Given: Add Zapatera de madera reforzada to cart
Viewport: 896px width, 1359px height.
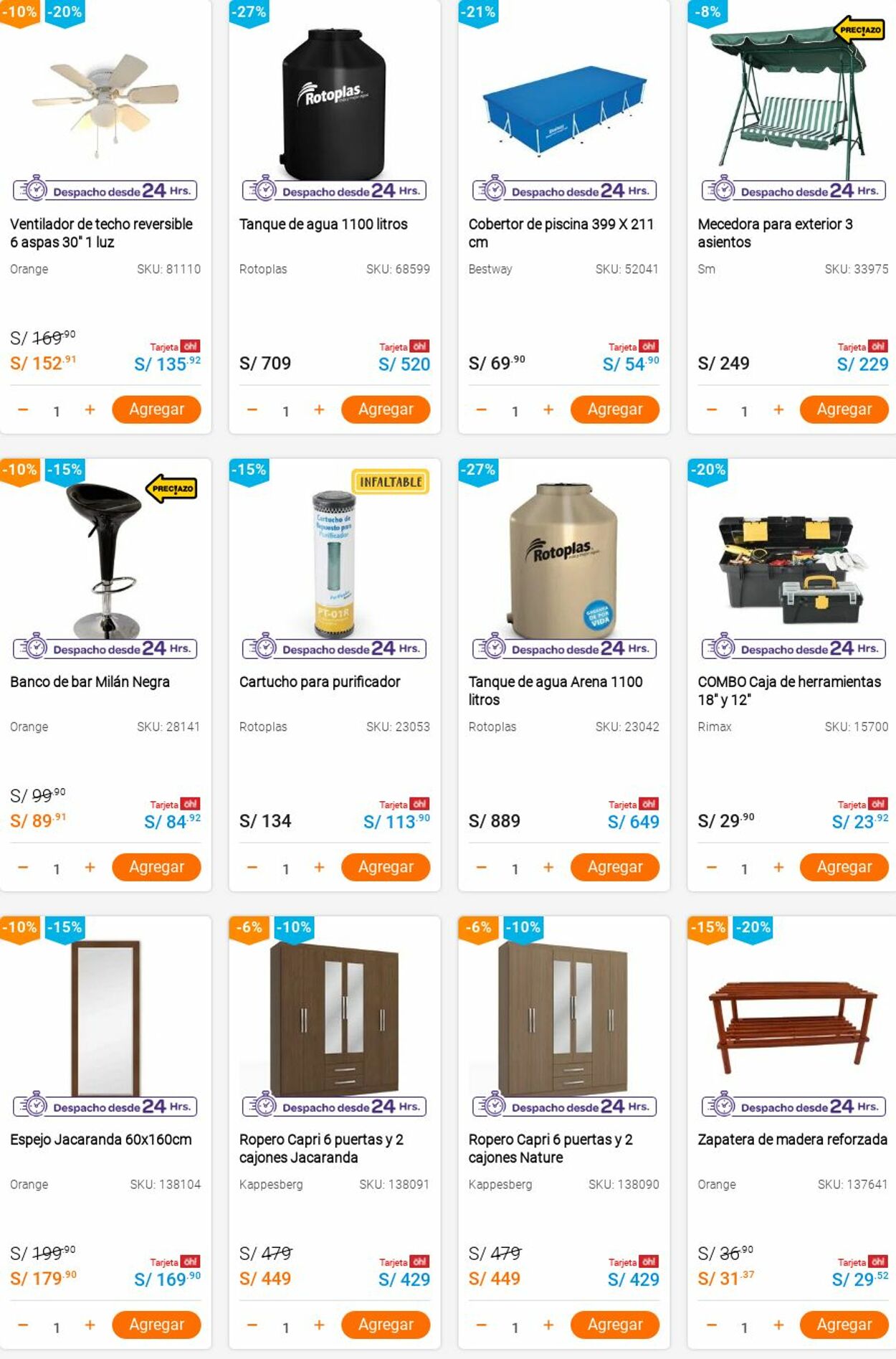Looking at the screenshot, I should [844, 1325].
